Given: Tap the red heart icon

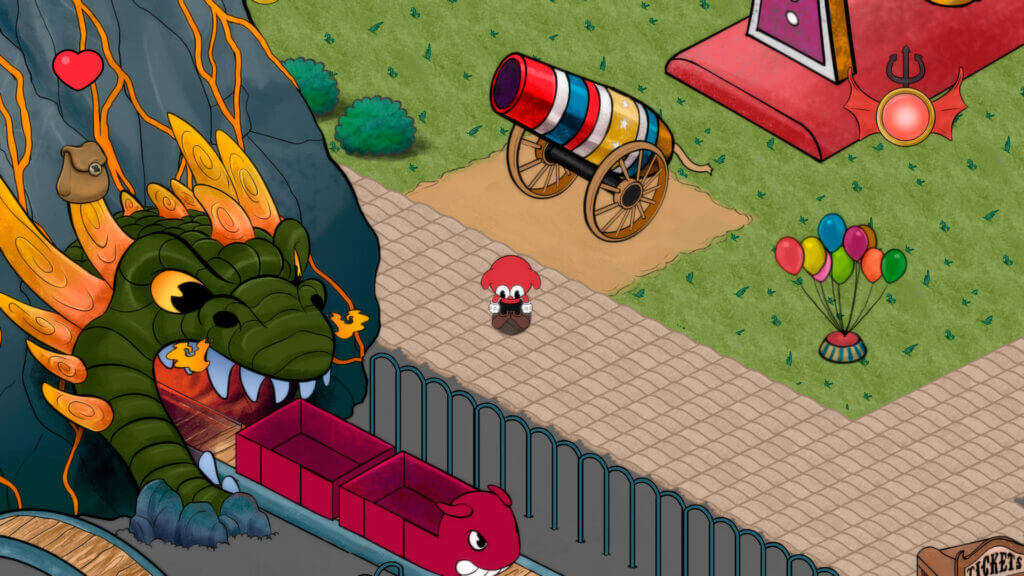Looking at the screenshot, I should [77, 69].
